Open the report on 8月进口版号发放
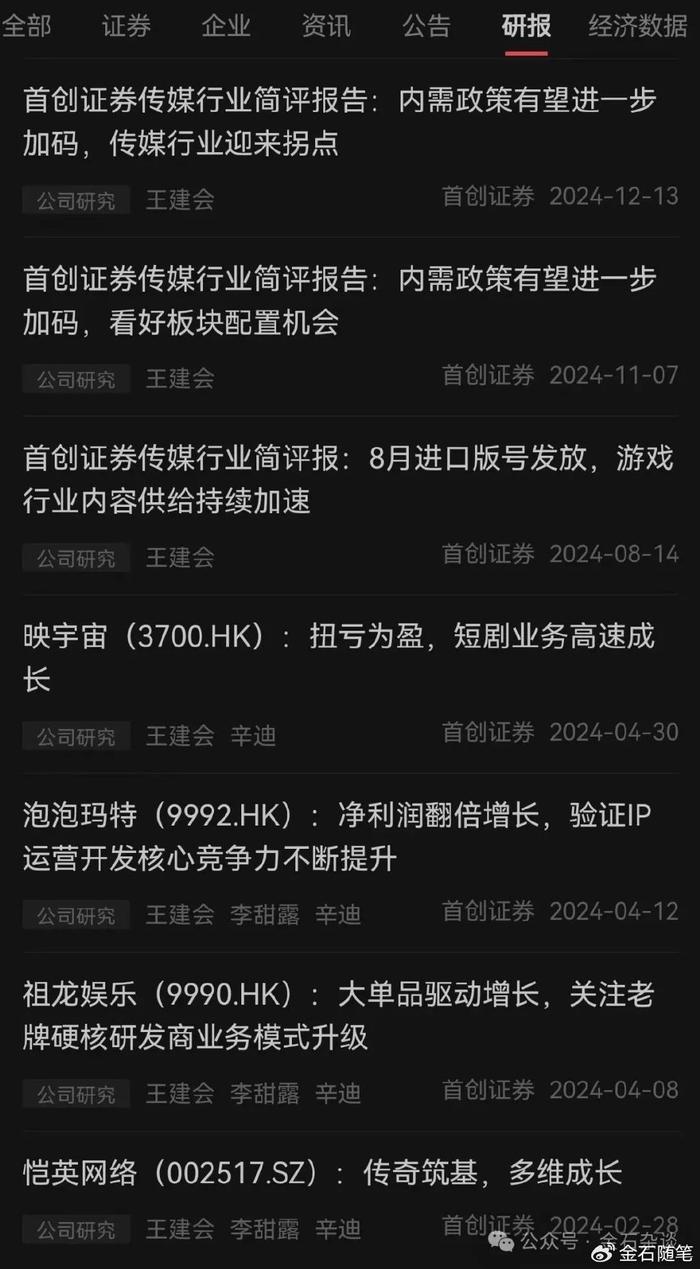700x1269 pixels. [350, 505]
